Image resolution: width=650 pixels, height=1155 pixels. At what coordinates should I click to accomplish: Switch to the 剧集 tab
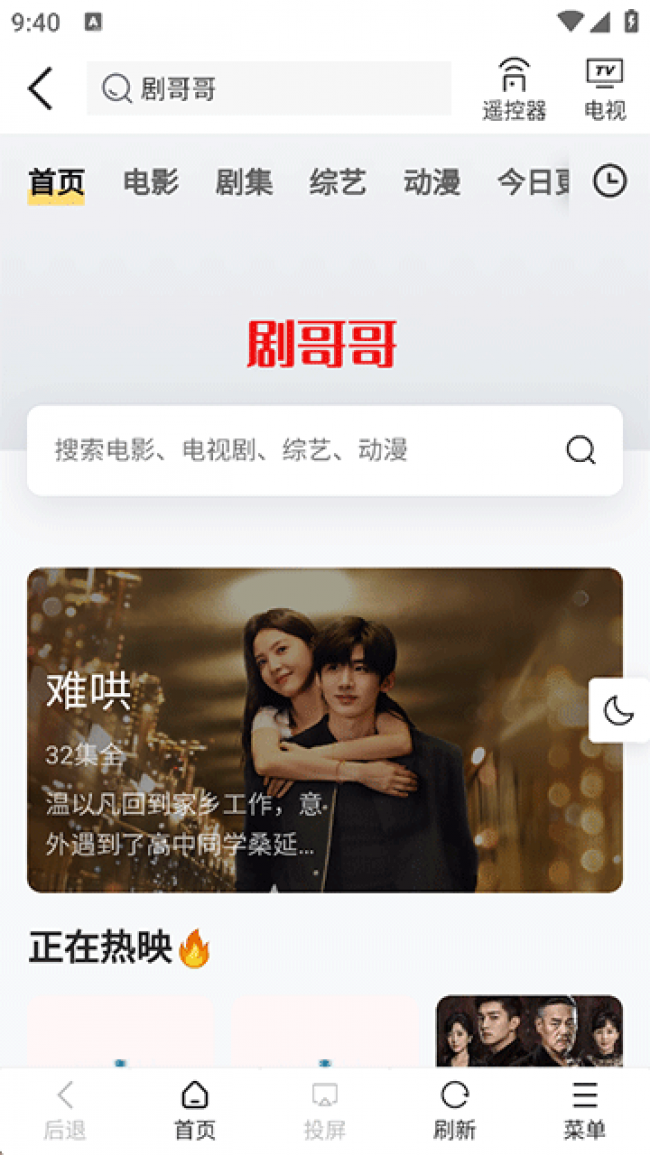click(x=244, y=182)
